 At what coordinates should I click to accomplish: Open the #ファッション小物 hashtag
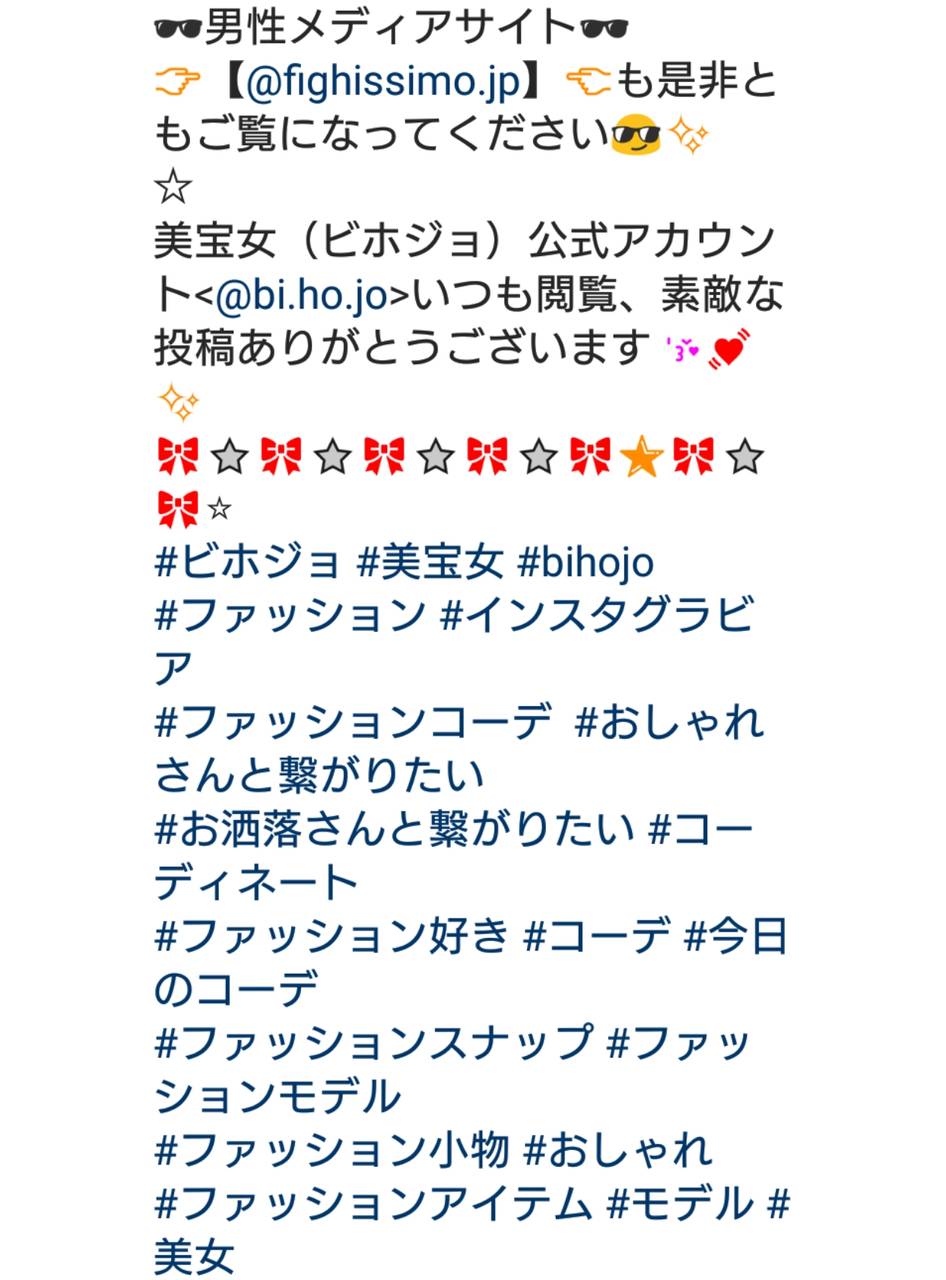(331, 1151)
